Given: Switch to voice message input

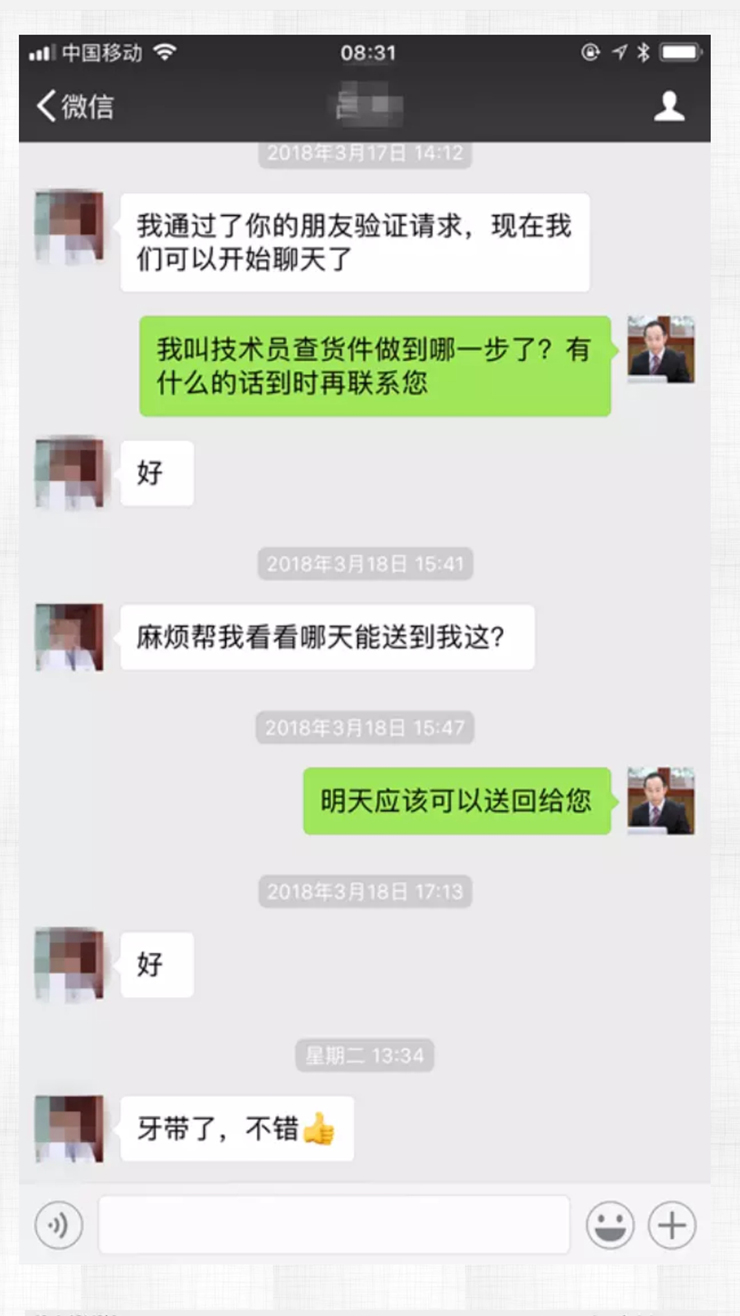Looking at the screenshot, I should pos(58,1225).
